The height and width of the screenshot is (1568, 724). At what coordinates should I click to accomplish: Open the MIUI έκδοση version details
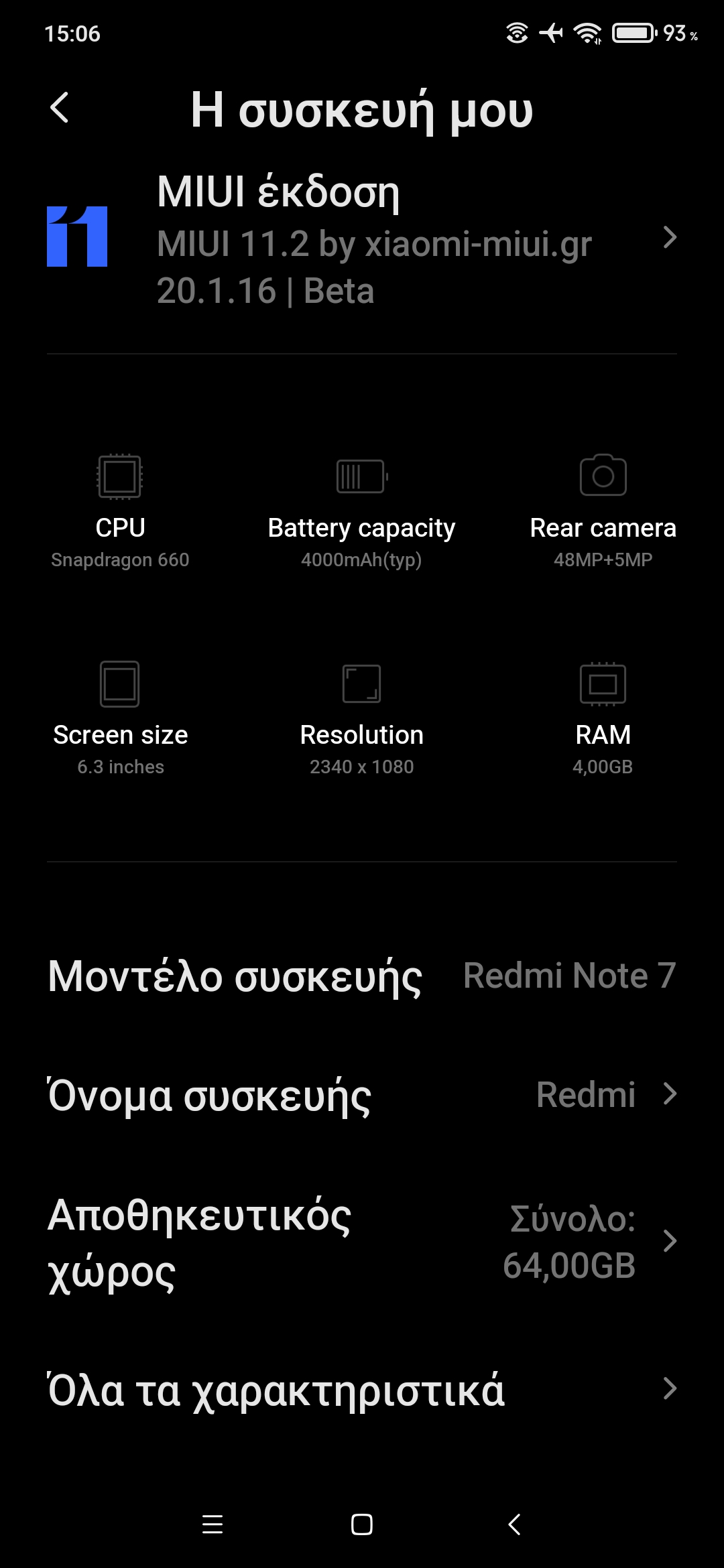coord(362,239)
